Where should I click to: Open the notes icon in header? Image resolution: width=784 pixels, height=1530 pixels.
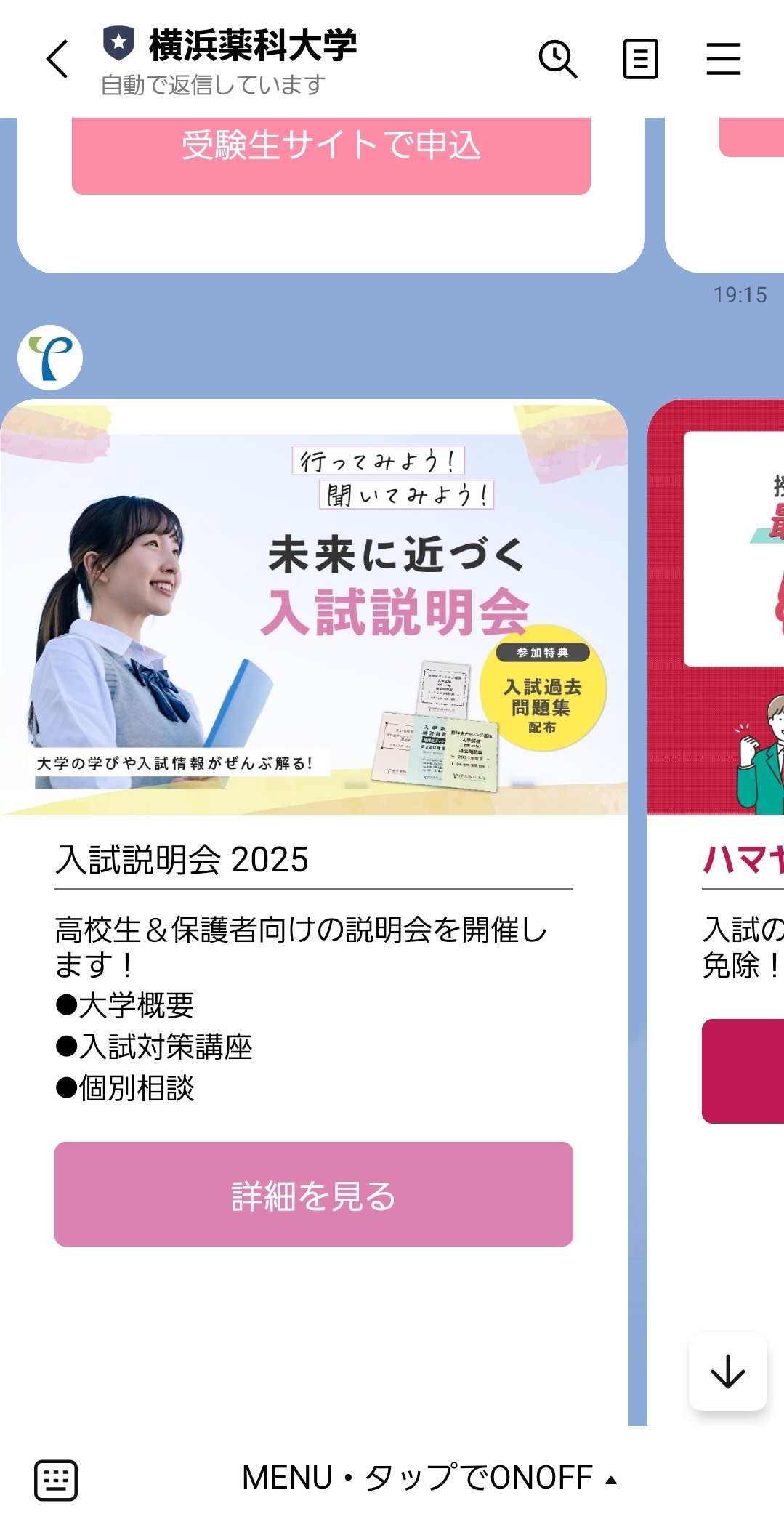641,60
